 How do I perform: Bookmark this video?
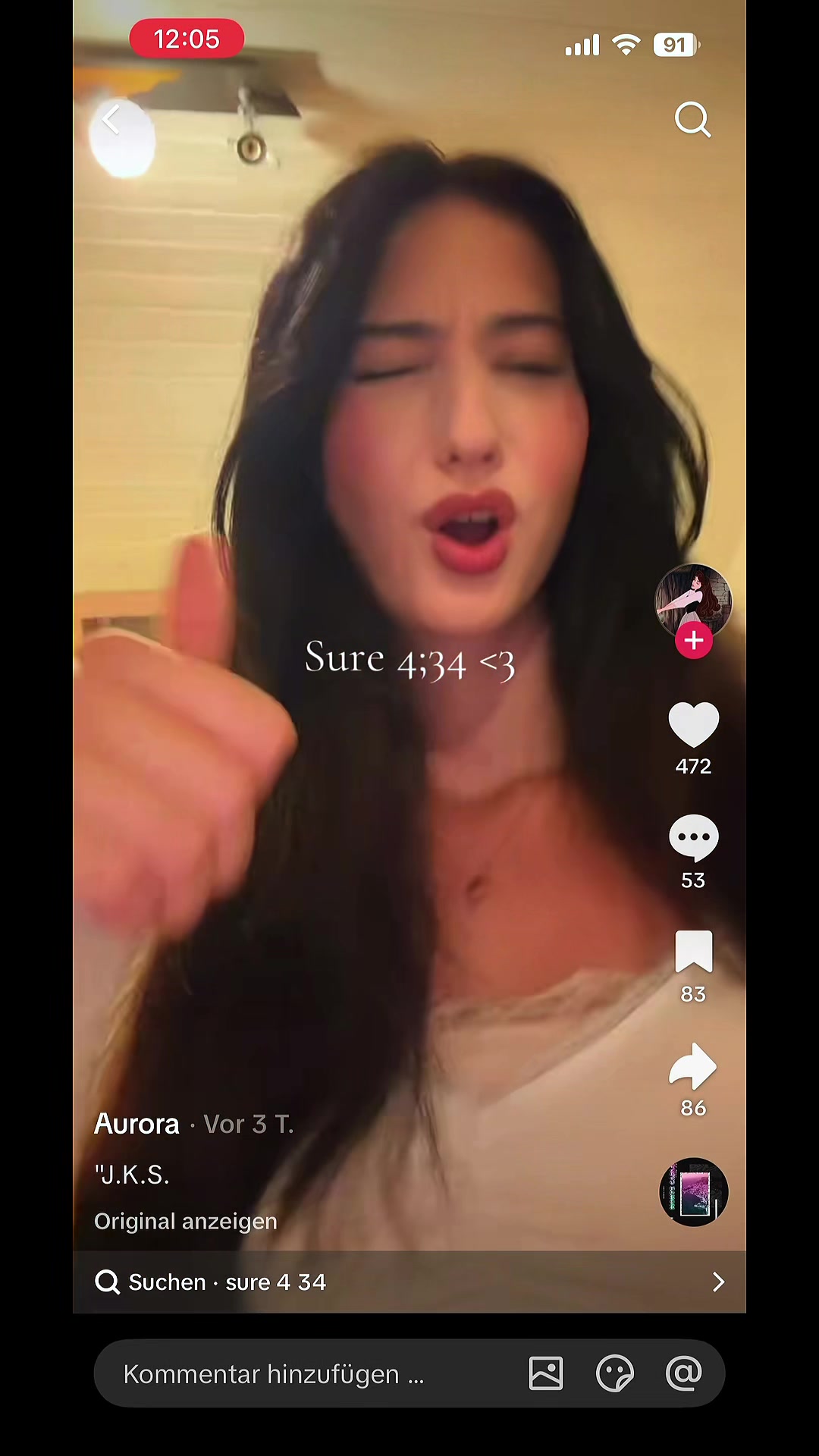[693, 951]
